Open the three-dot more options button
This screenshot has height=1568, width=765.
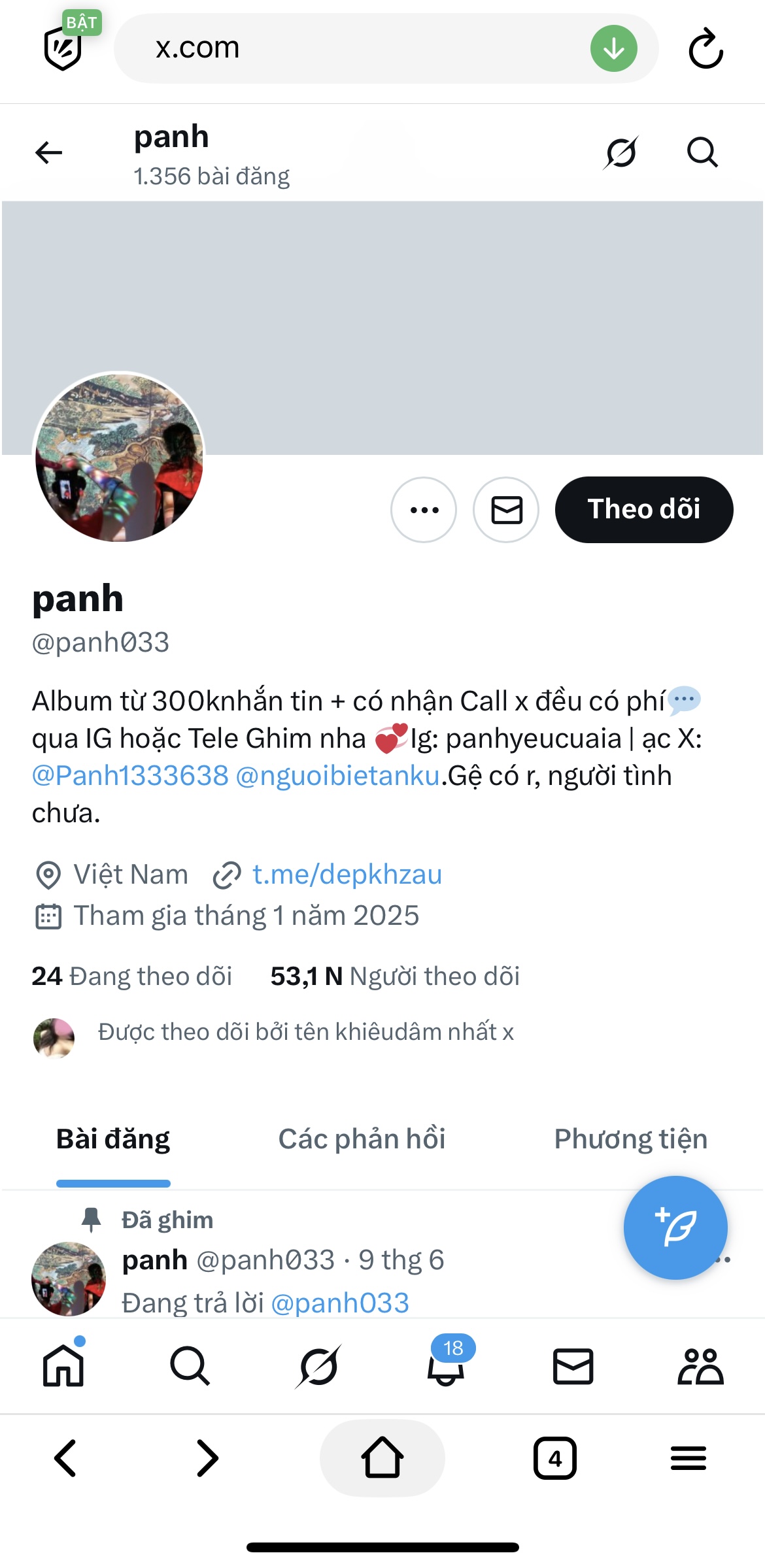point(424,510)
